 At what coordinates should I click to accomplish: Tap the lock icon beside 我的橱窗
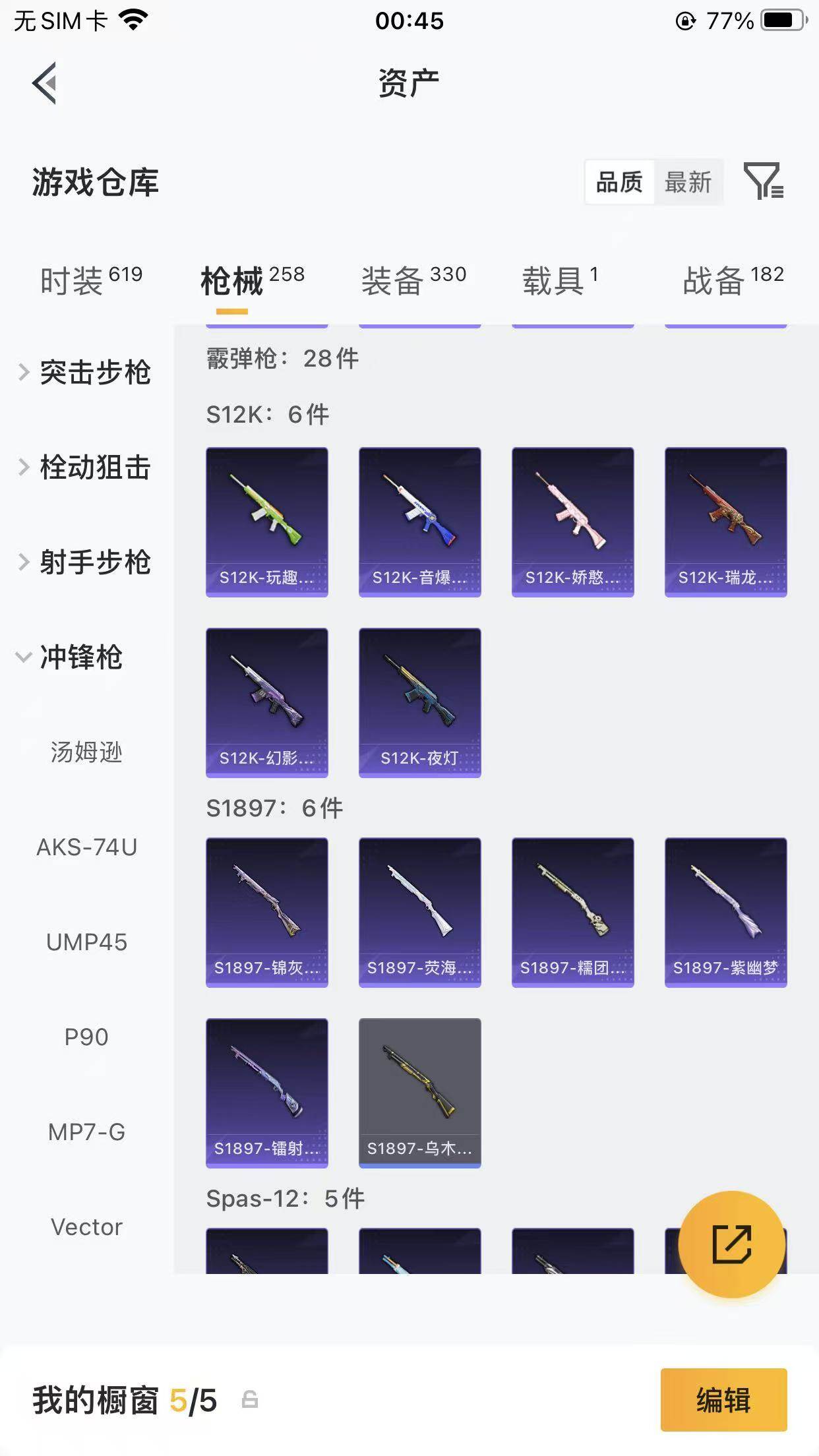click(x=249, y=1399)
